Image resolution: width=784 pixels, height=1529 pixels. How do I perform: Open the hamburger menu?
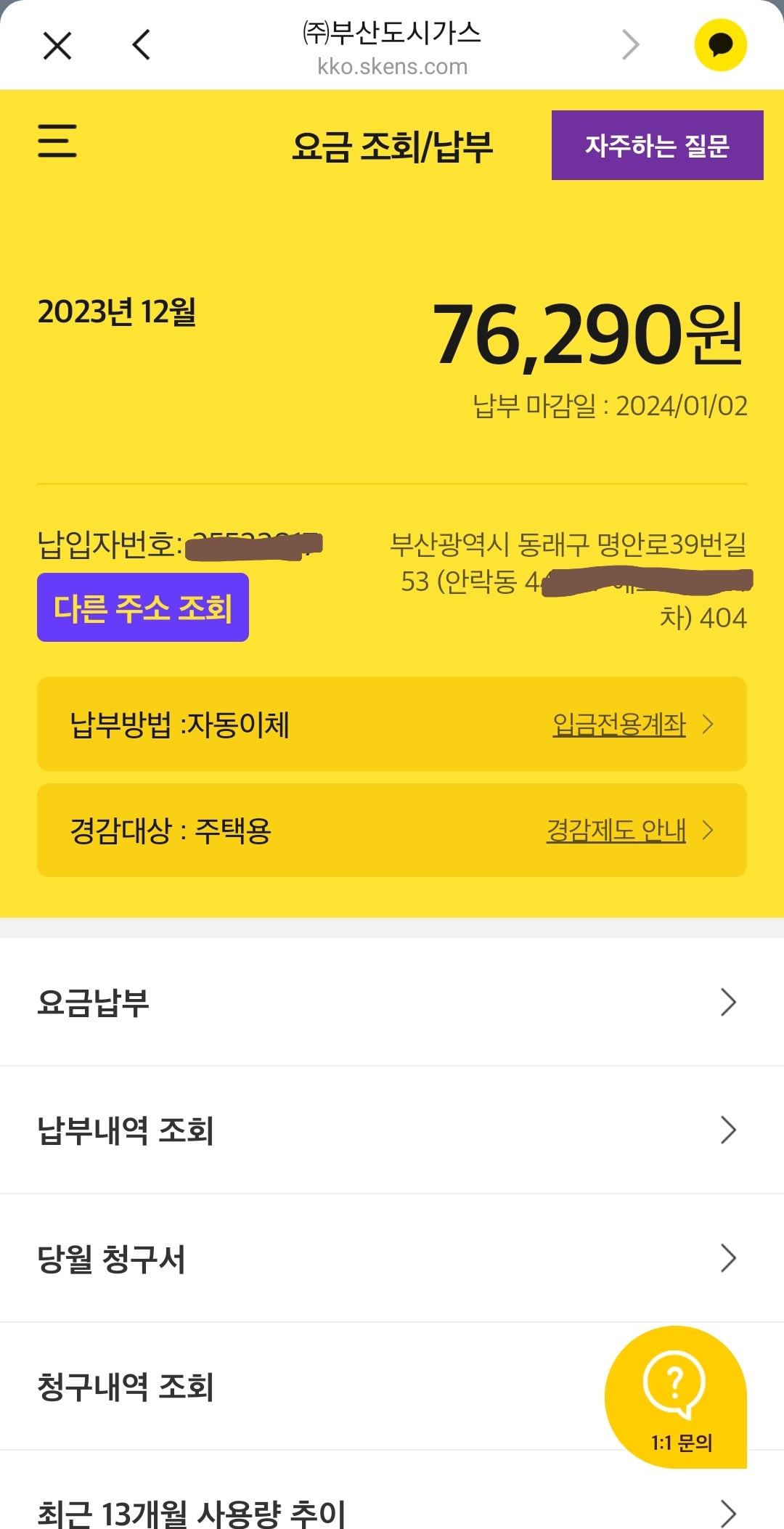click(57, 140)
